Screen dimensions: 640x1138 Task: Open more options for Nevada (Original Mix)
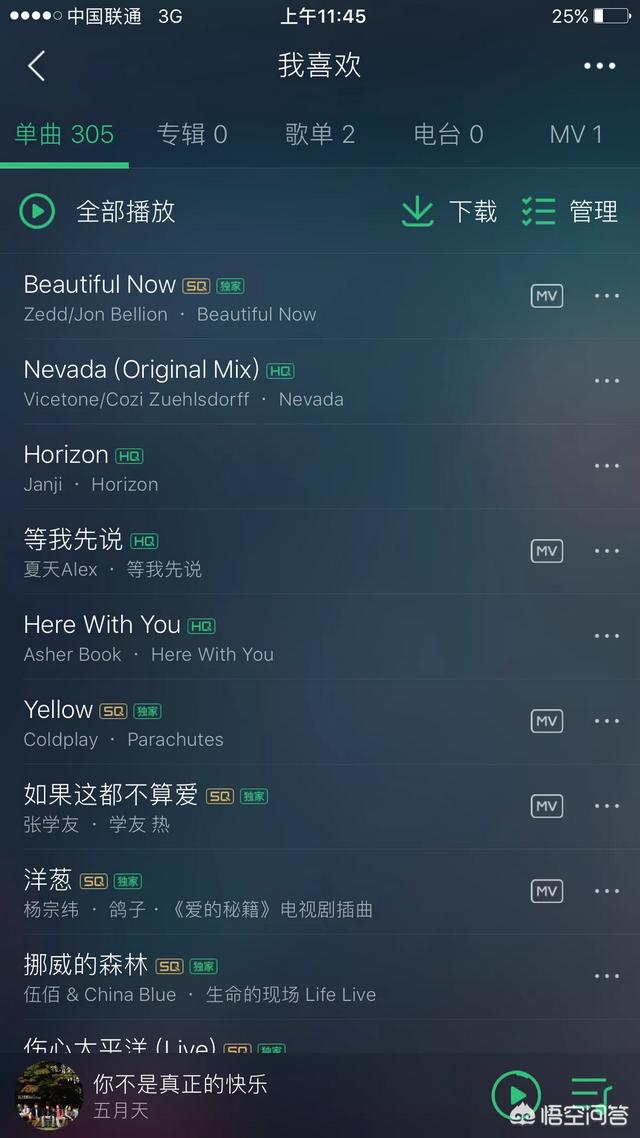pyautogui.click(x=606, y=381)
